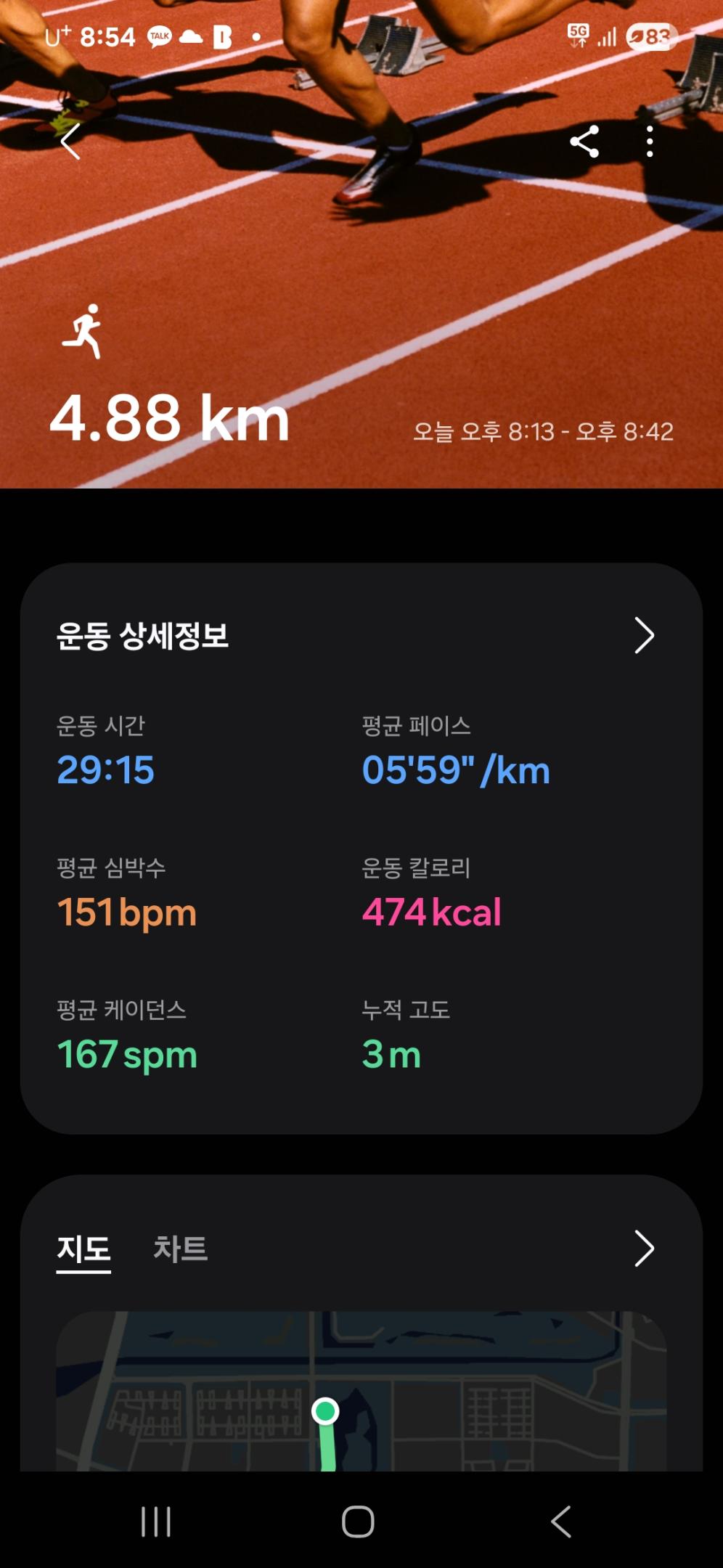Open the three-dot overflow menu

[x=650, y=141]
